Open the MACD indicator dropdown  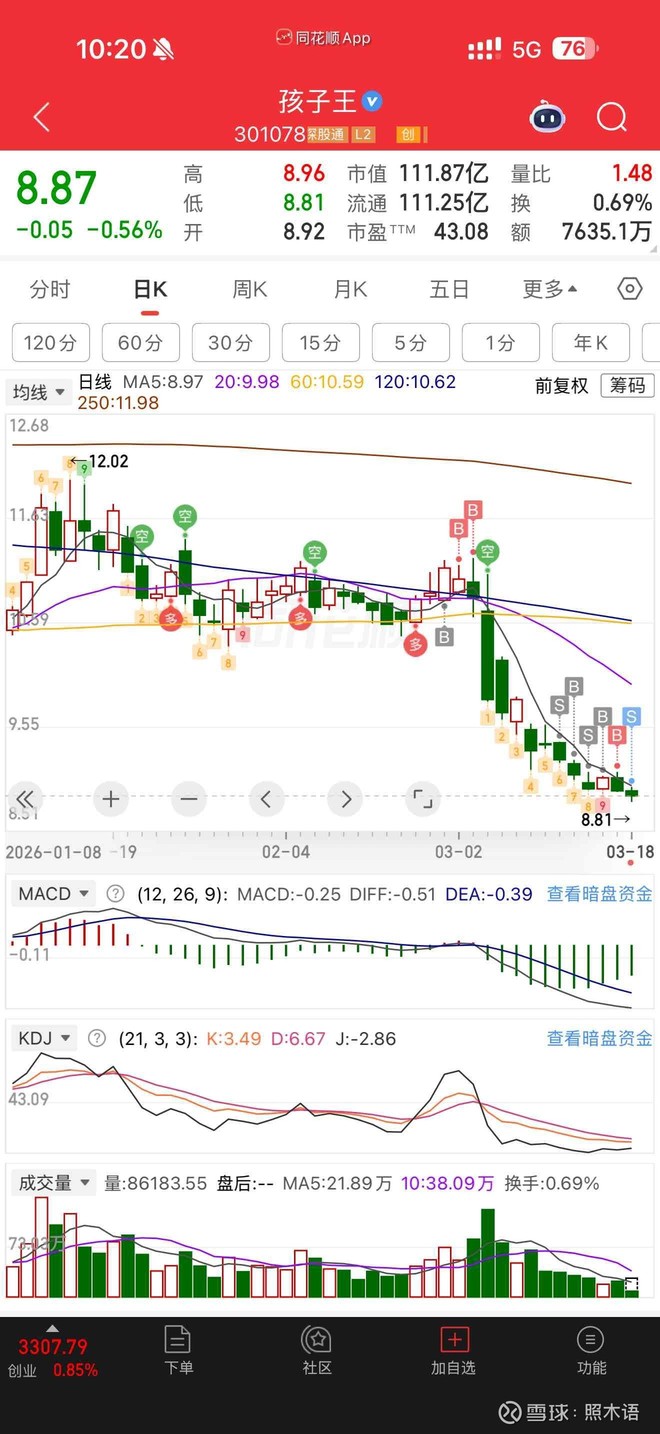coord(53,894)
